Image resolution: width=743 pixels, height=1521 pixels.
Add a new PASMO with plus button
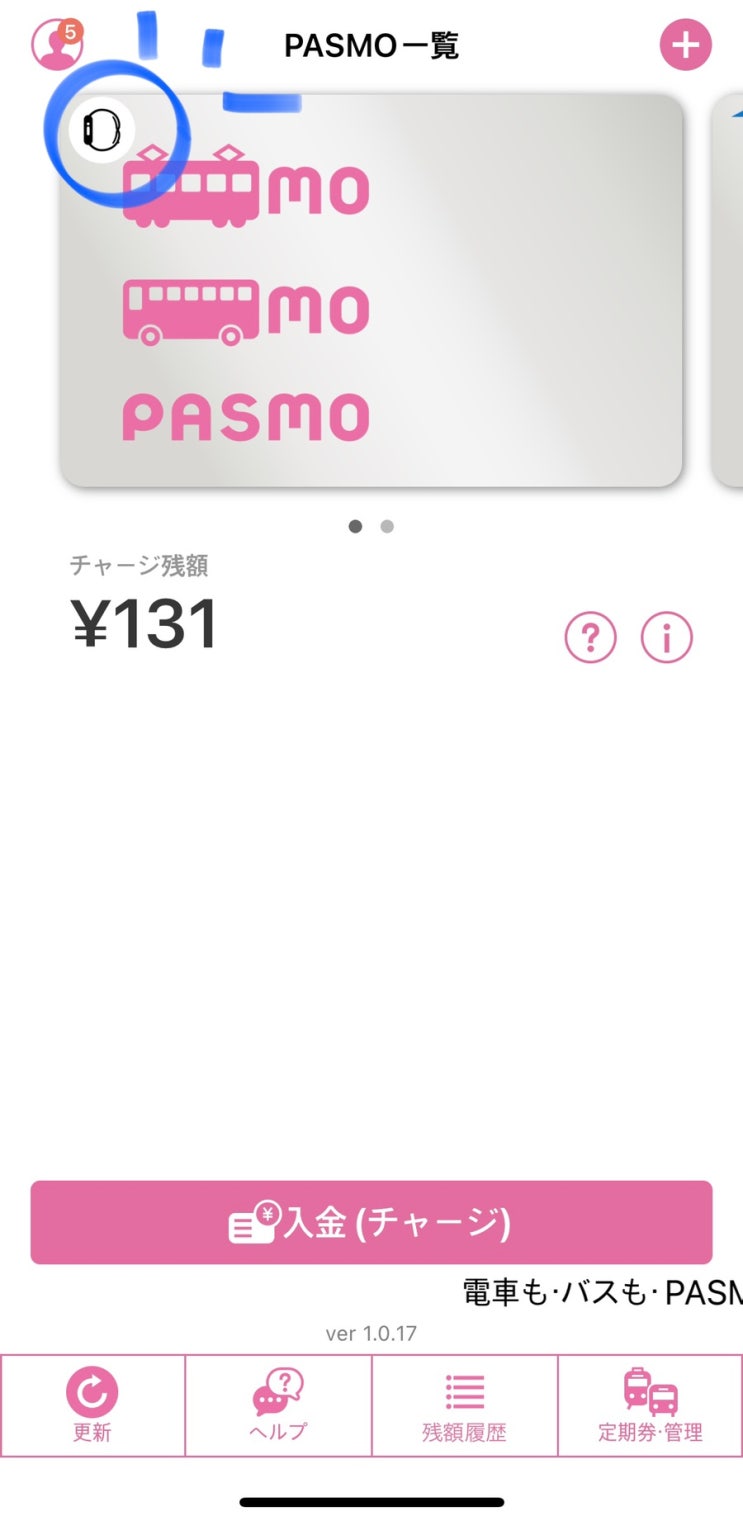685,45
